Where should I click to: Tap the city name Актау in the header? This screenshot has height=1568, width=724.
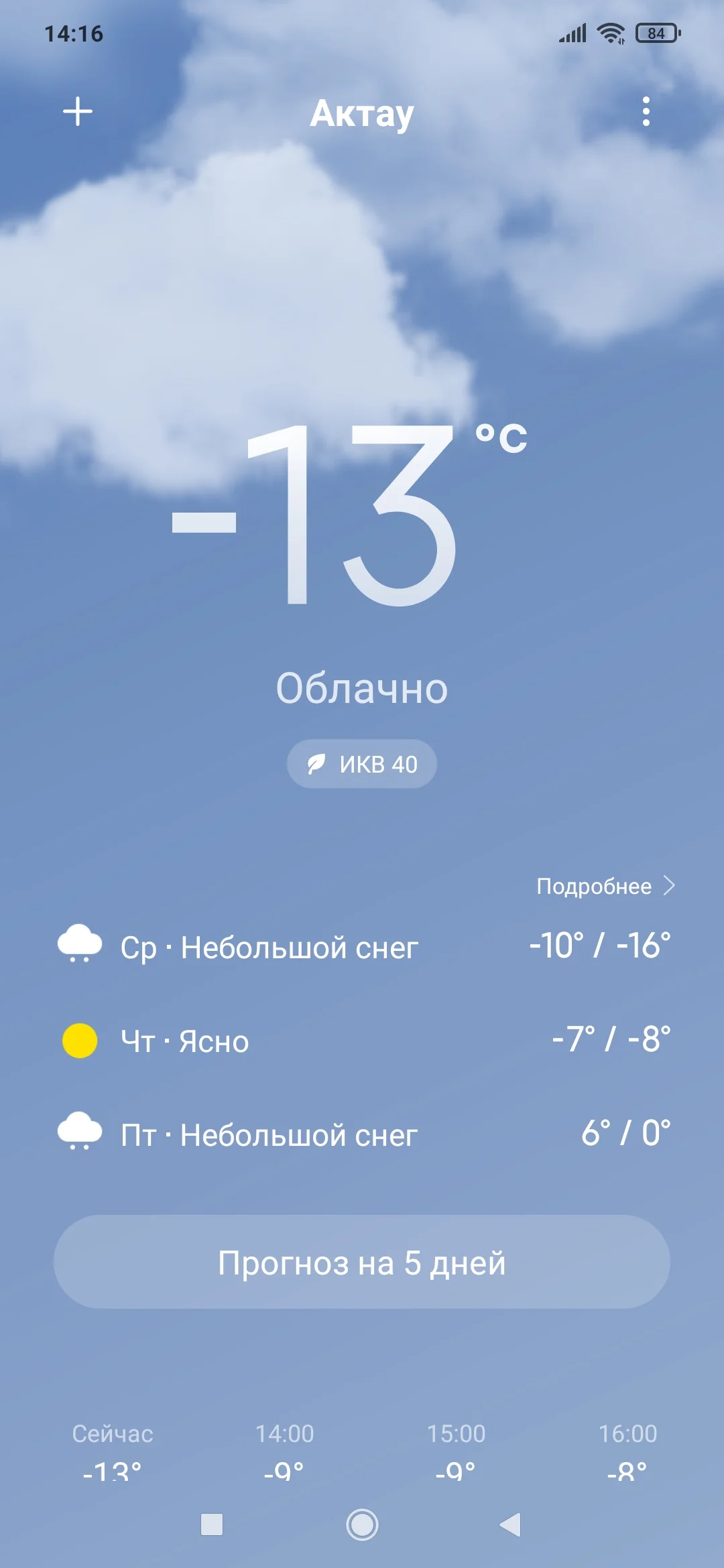(361, 113)
